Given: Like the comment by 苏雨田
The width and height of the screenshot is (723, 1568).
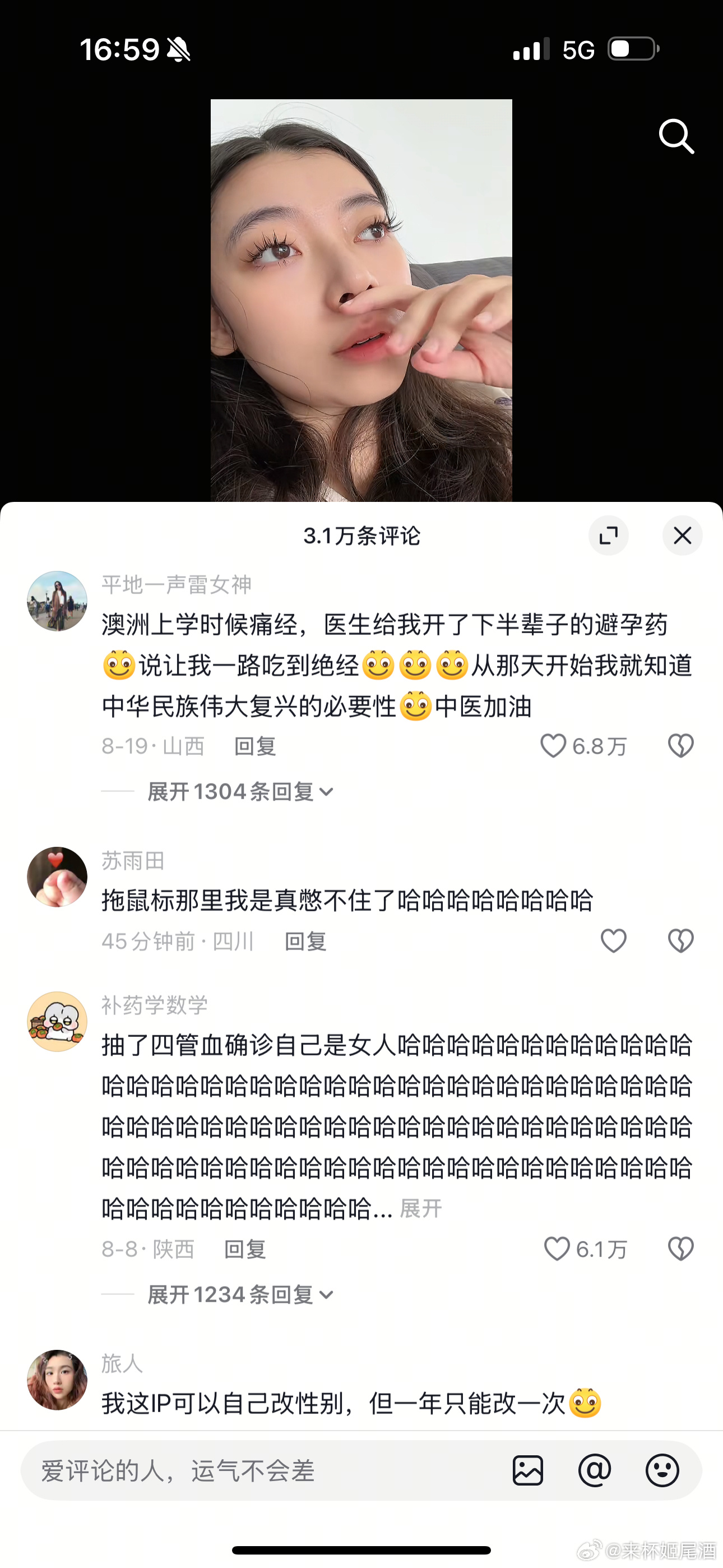Looking at the screenshot, I should click(614, 941).
